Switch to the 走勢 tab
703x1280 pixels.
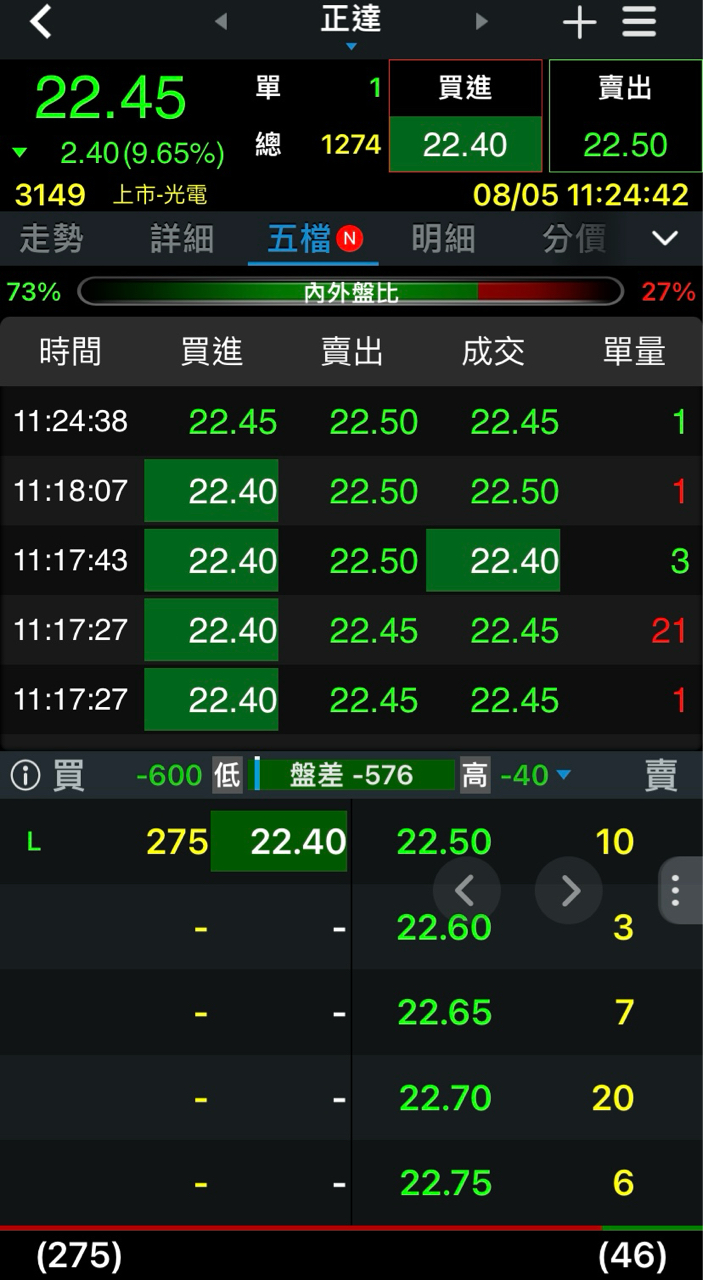tap(51, 239)
